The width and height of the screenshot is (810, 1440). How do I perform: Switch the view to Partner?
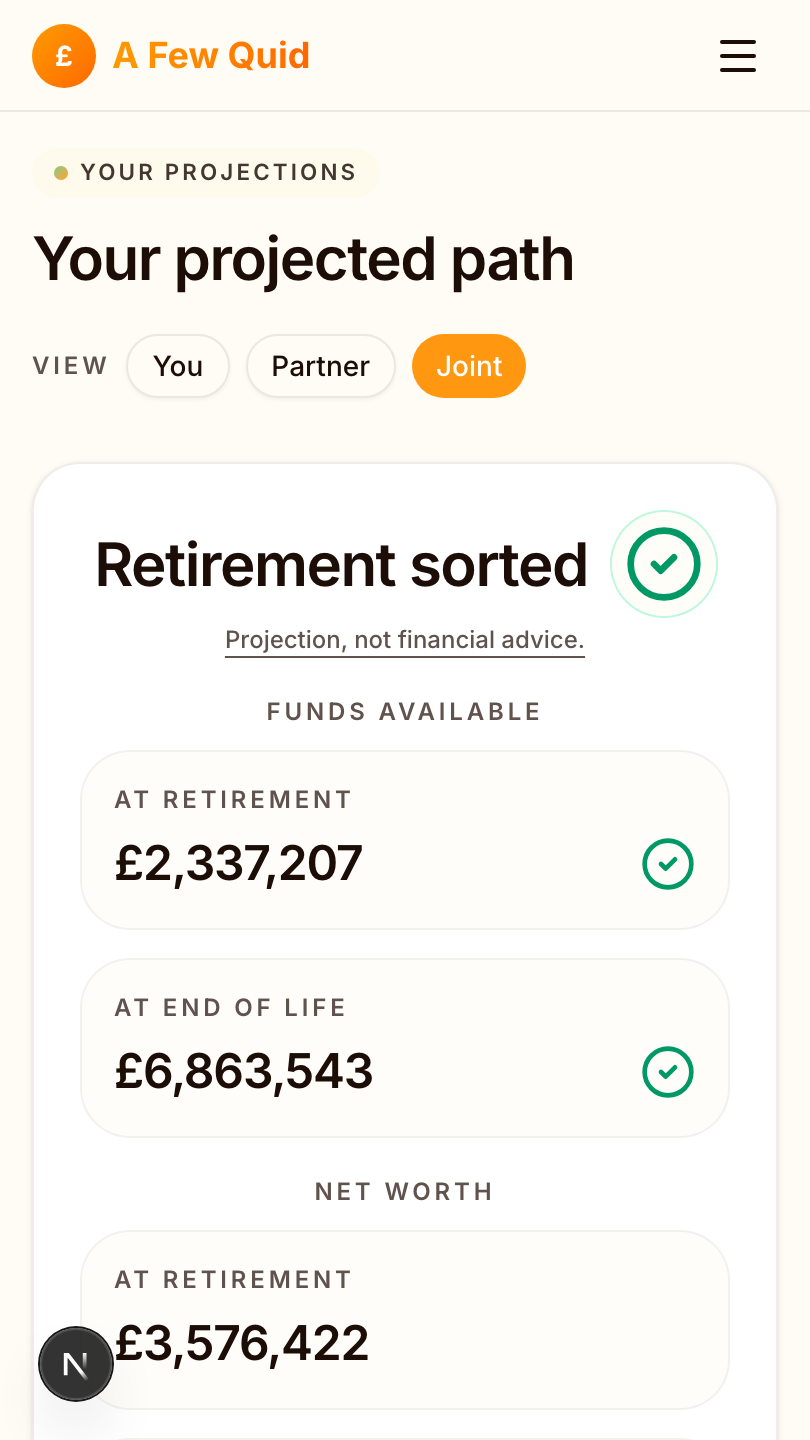click(320, 366)
